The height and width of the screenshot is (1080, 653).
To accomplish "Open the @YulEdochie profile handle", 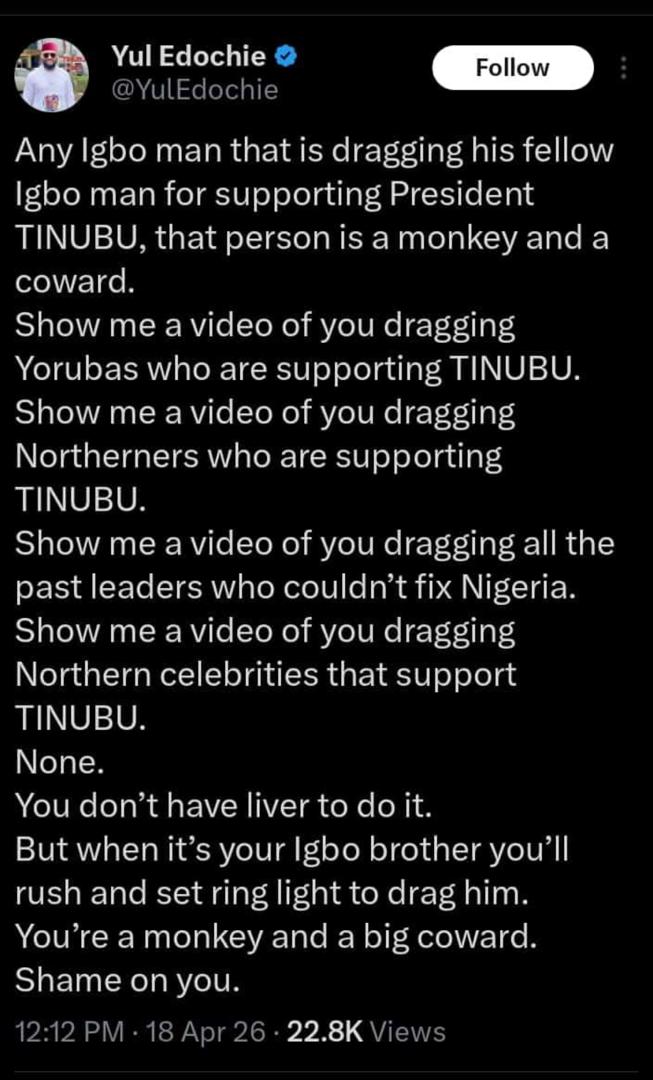I will point(192,91).
